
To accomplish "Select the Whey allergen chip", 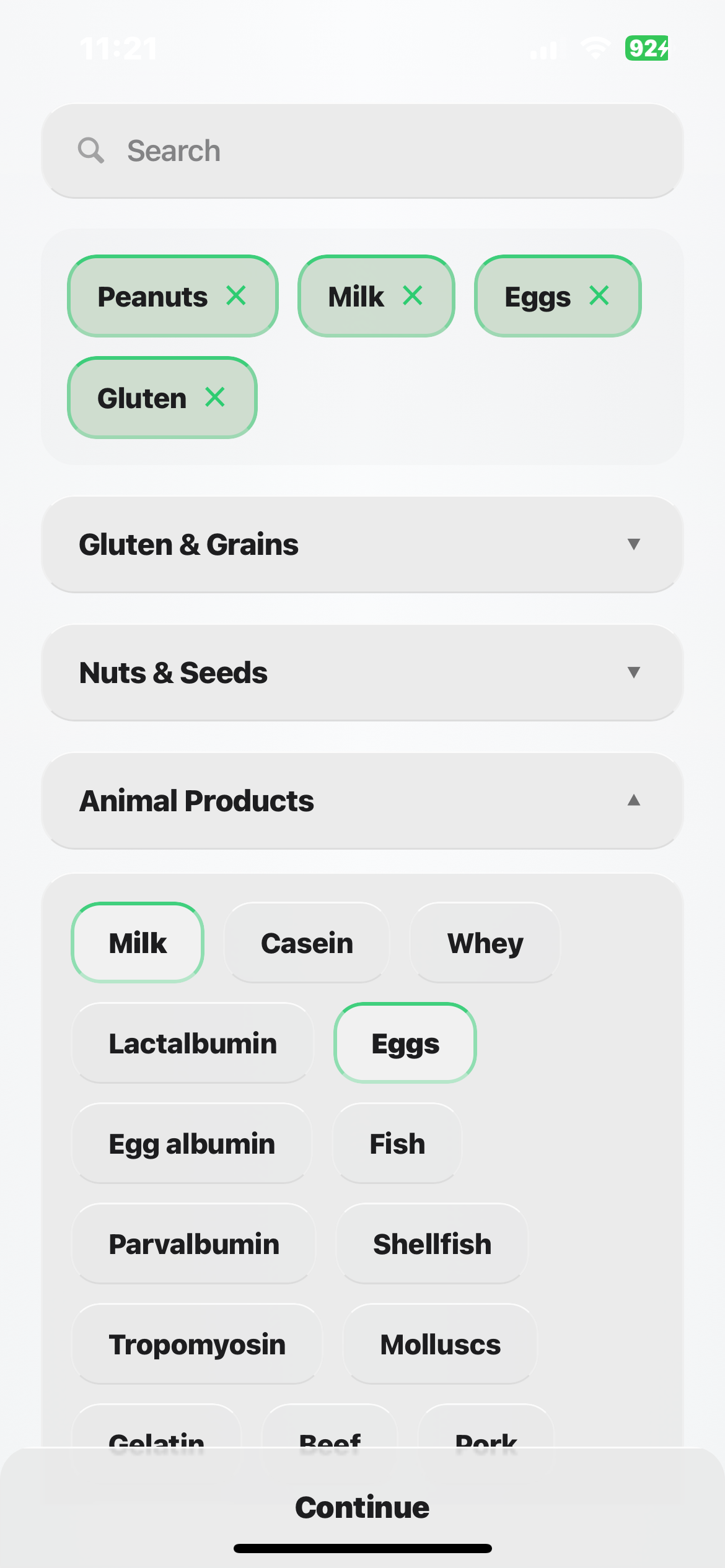I will click(x=485, y=943).
